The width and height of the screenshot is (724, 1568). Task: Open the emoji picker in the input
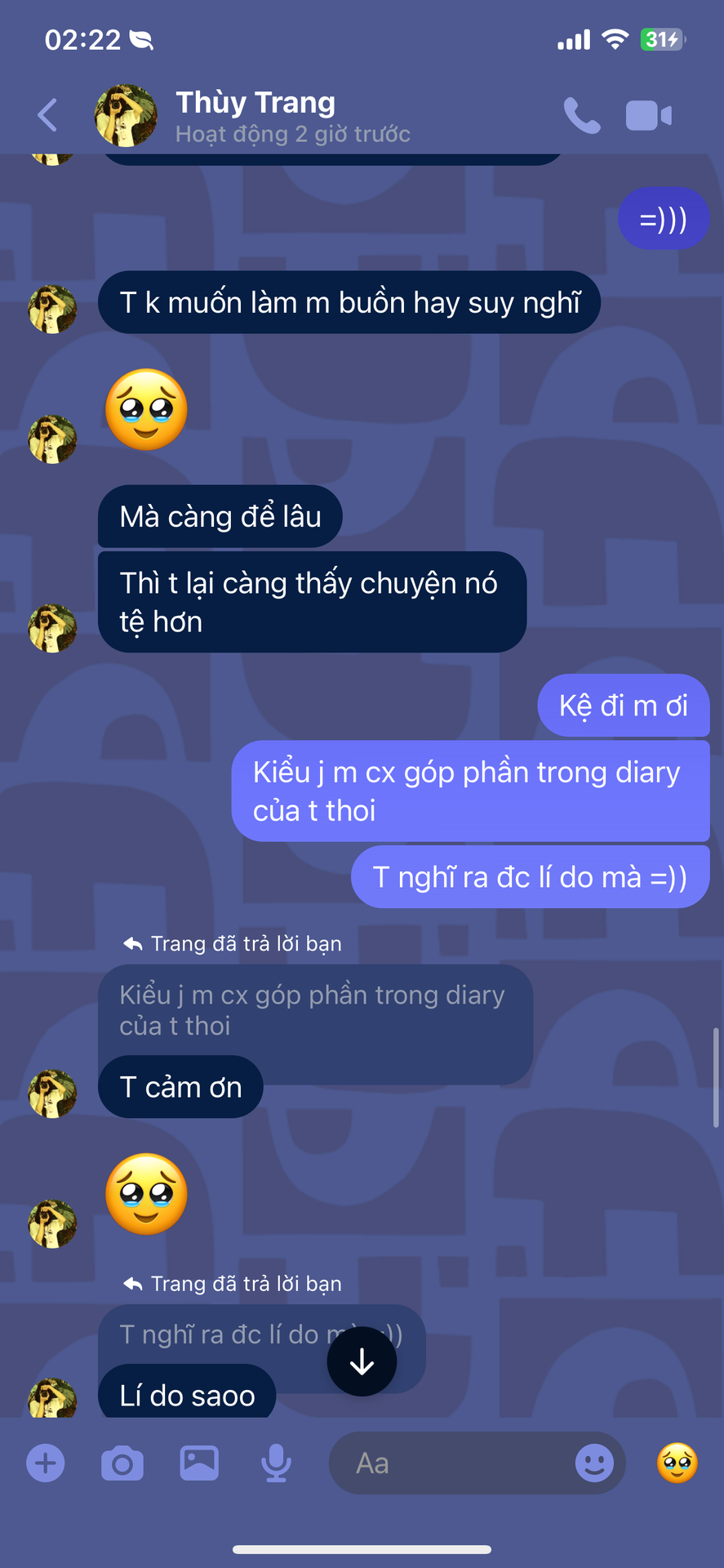coord(594,1463)
